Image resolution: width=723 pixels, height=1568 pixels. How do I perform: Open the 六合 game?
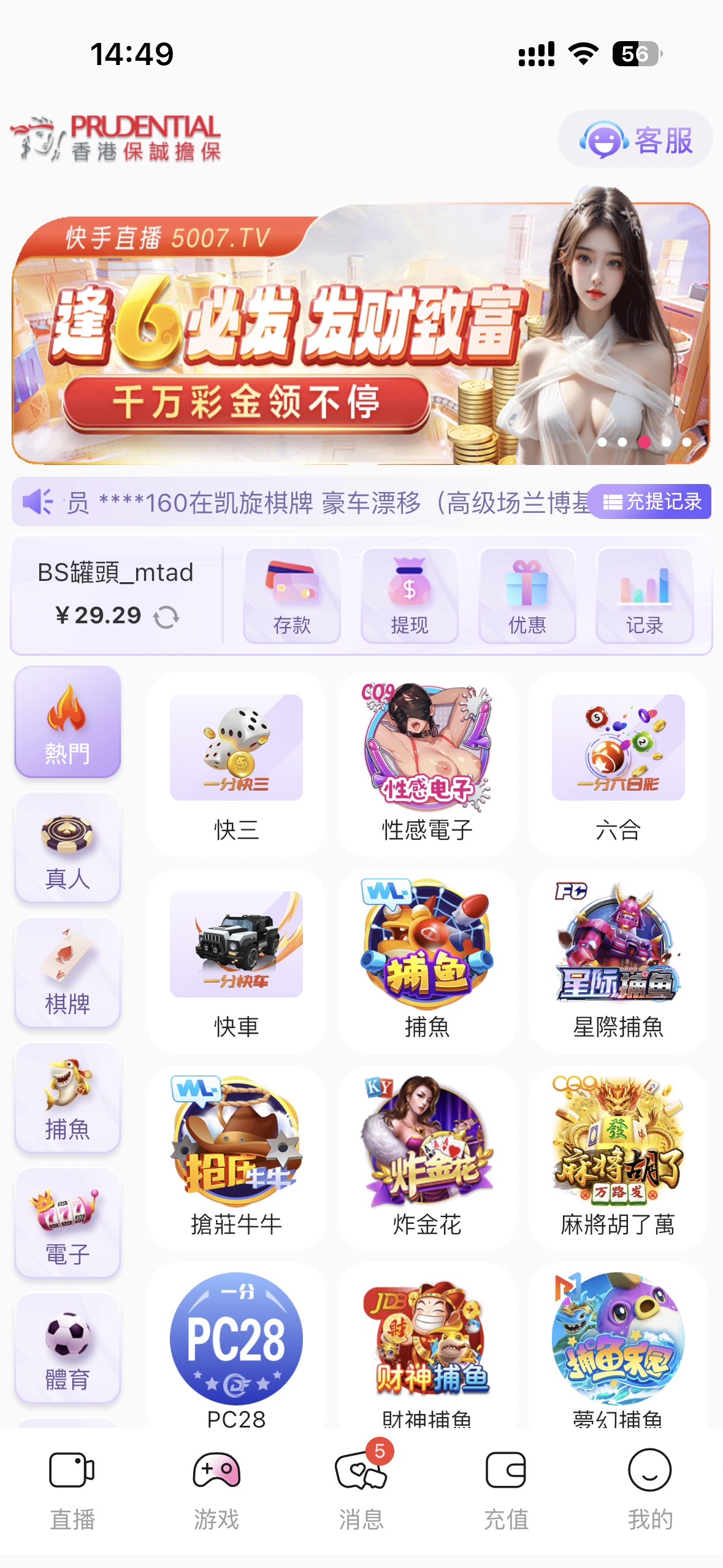(618, 764)
